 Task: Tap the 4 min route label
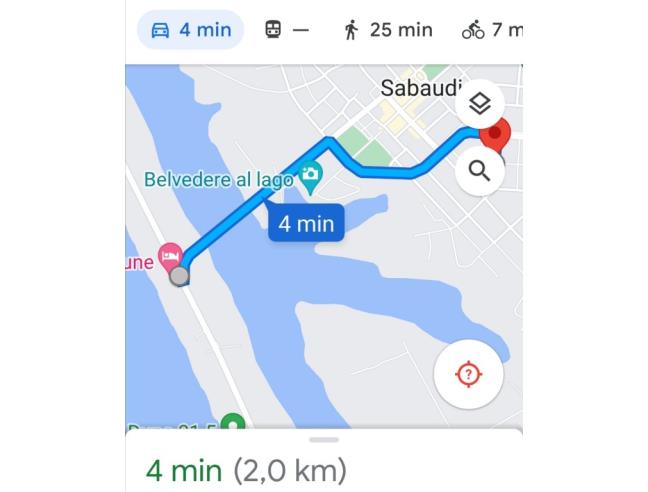[306, 223]
